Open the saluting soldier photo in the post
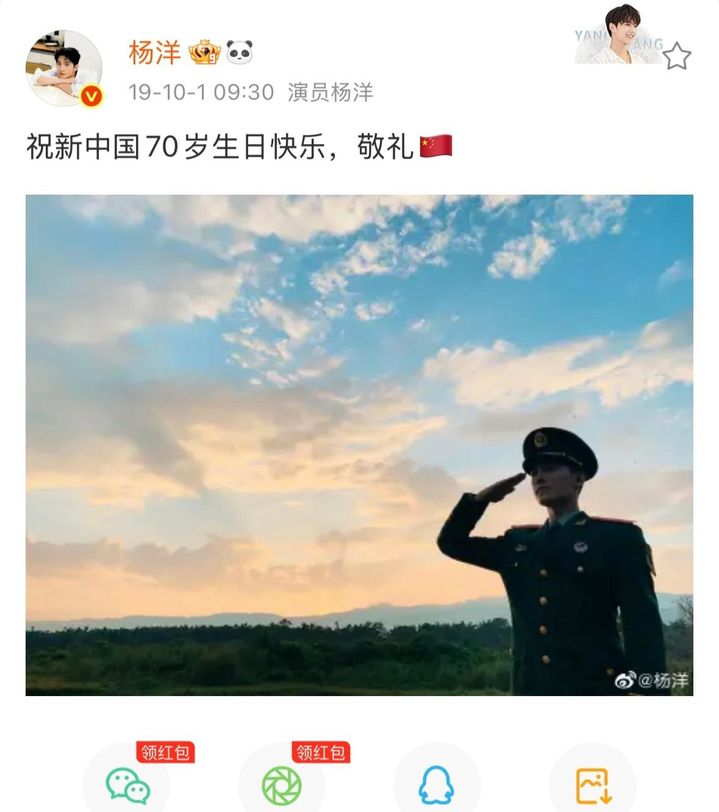 tap(359, 445)
